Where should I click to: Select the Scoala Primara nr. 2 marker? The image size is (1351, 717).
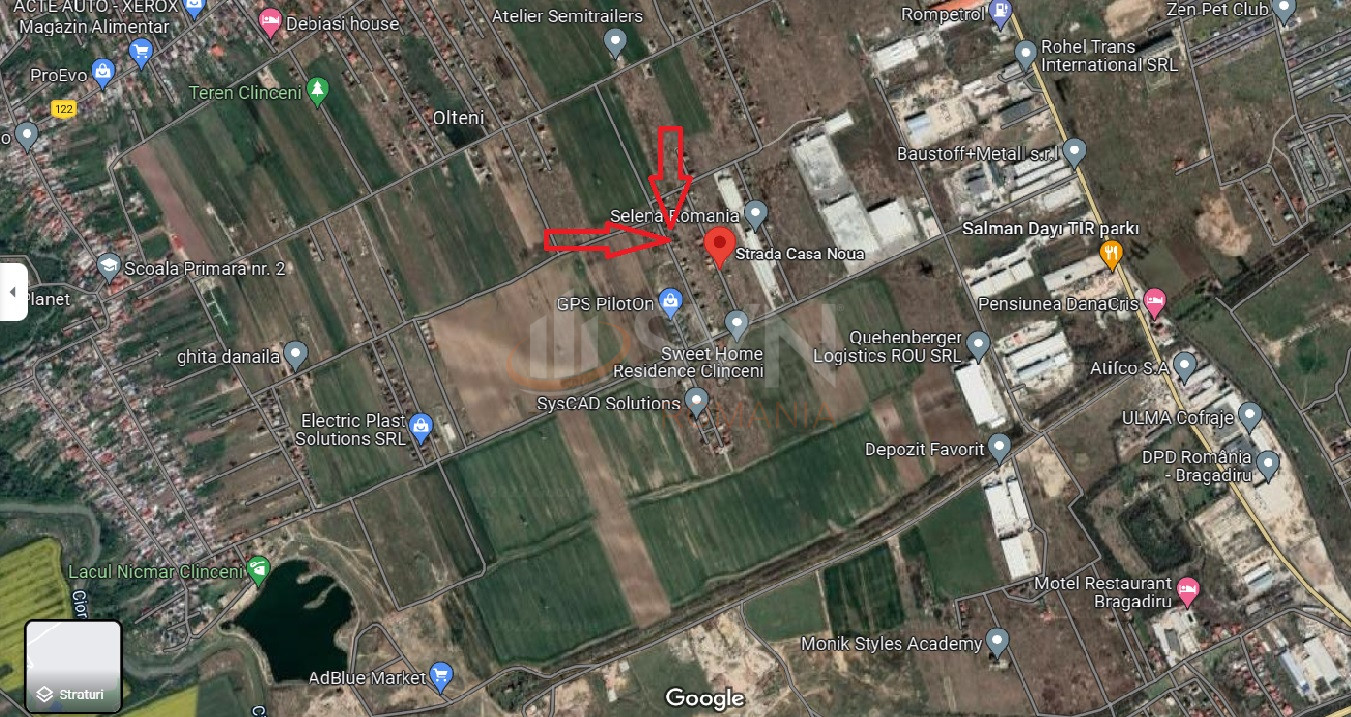click(109, 266)
